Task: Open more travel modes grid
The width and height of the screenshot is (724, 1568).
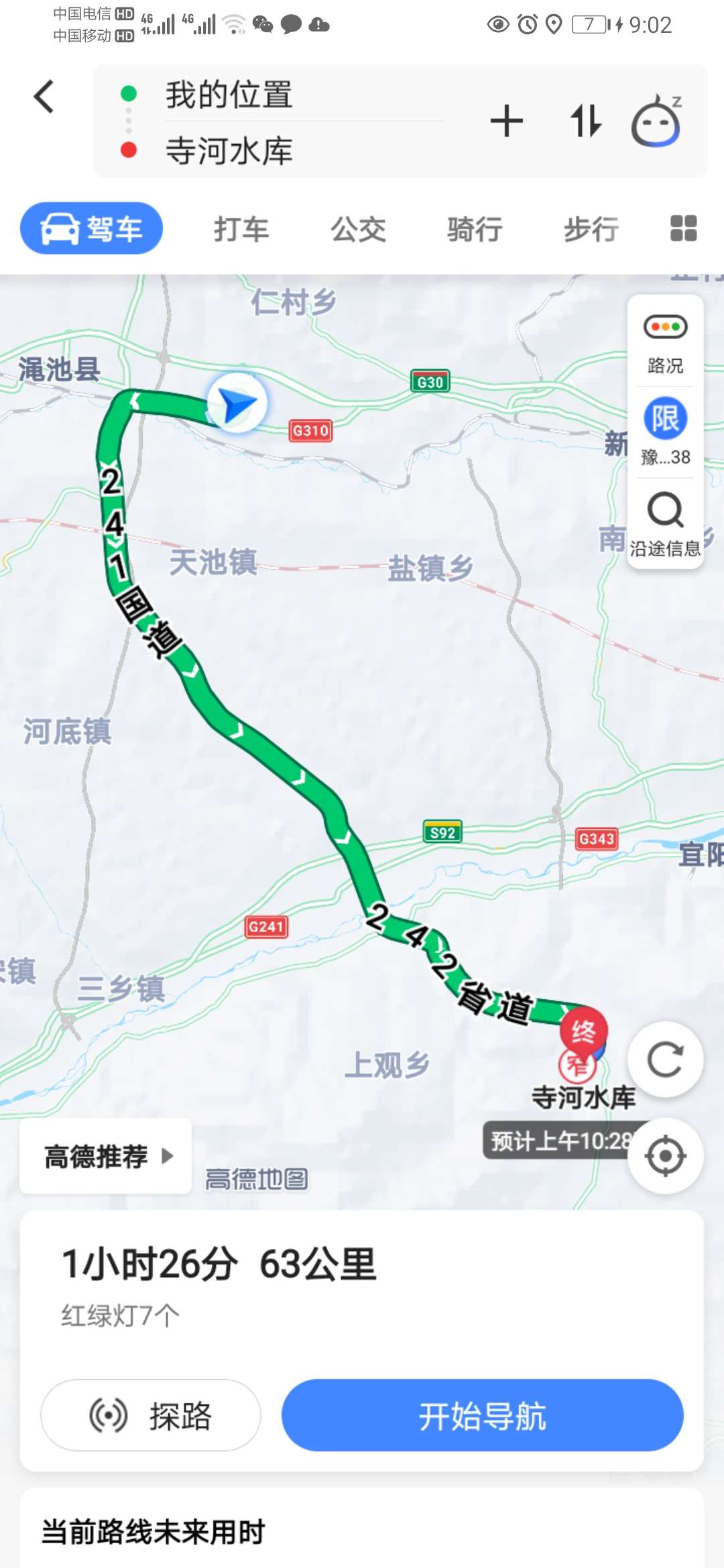Action: (684, 228)
